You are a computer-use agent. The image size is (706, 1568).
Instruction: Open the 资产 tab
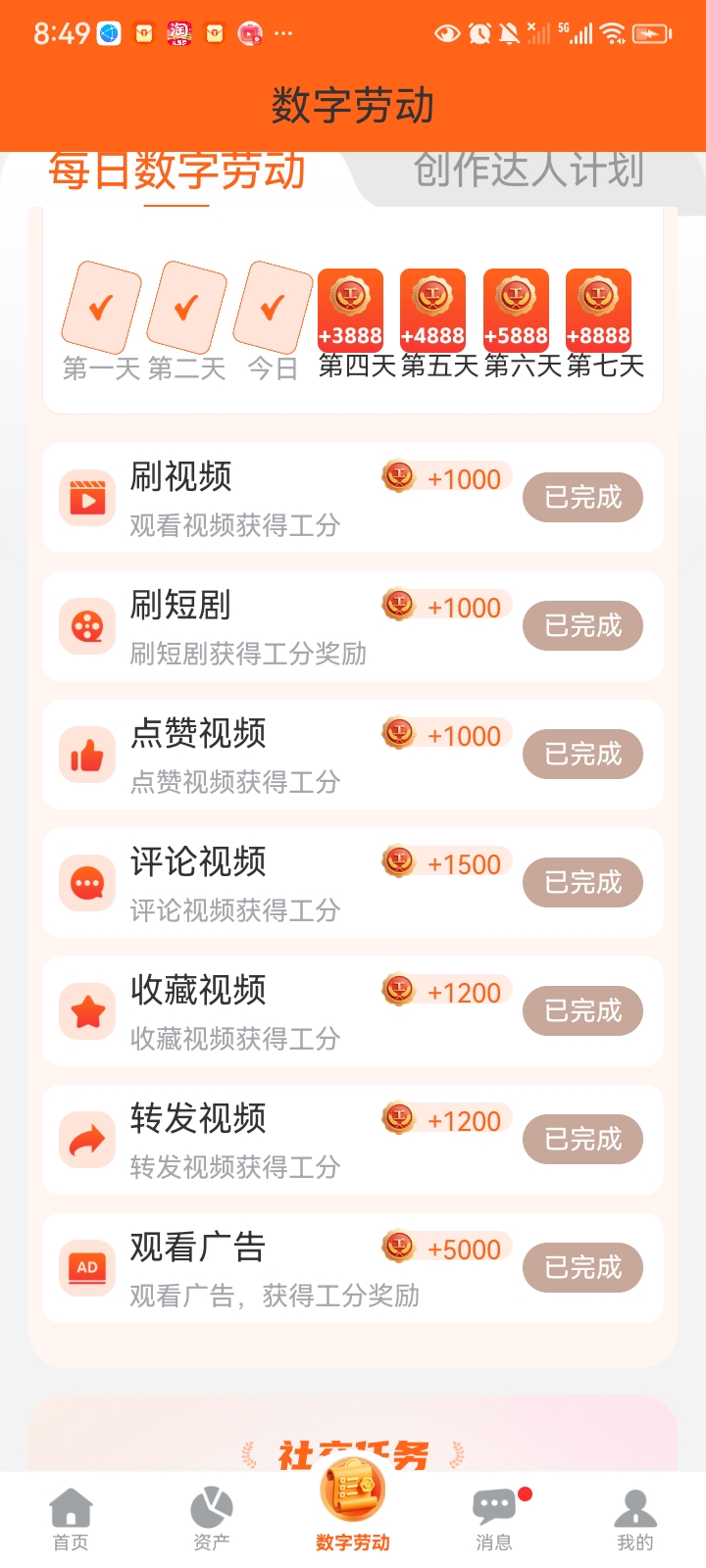(212, 1519)
